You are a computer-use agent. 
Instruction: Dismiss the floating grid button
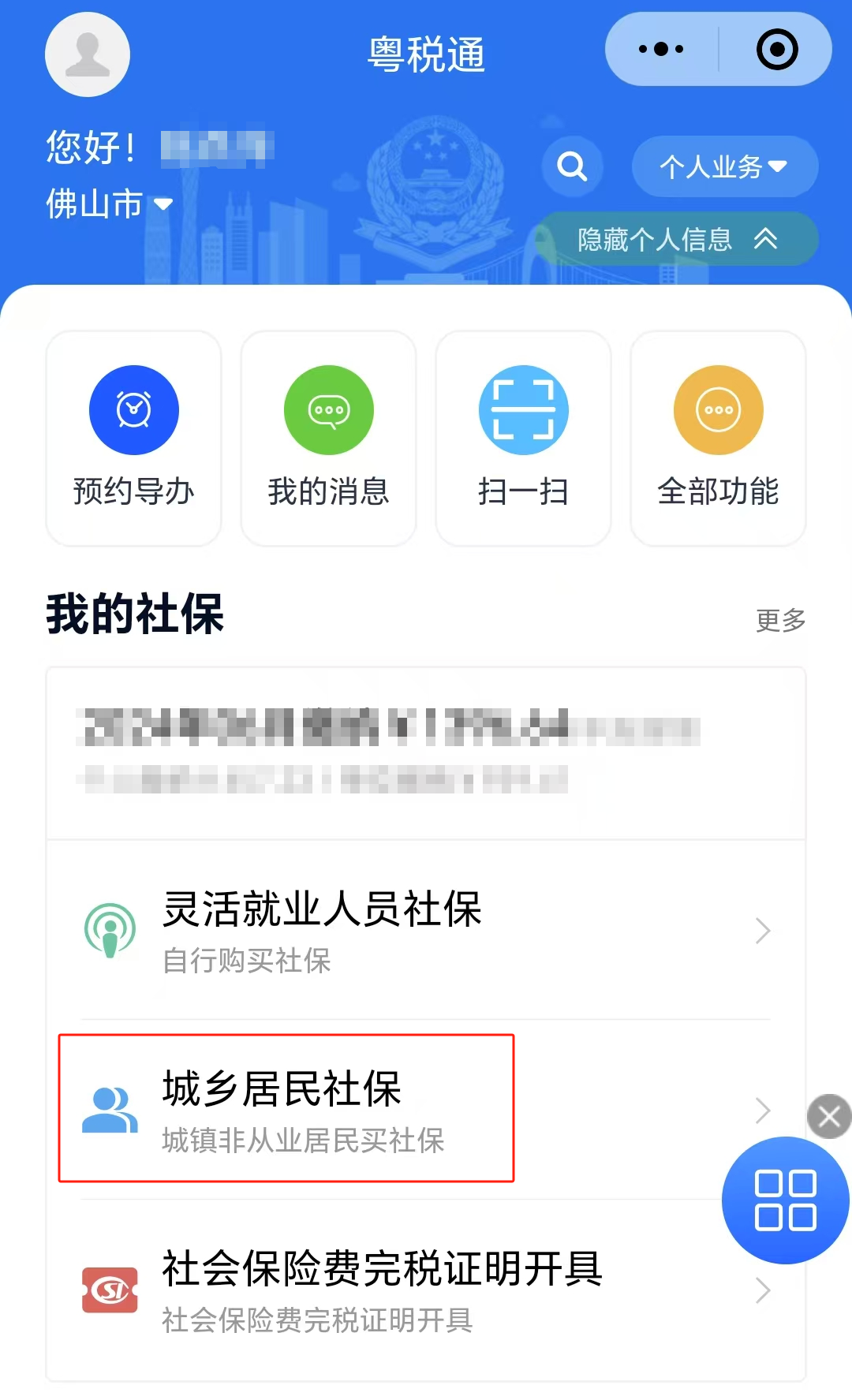pyautogui.click(x=829, y=1116)
